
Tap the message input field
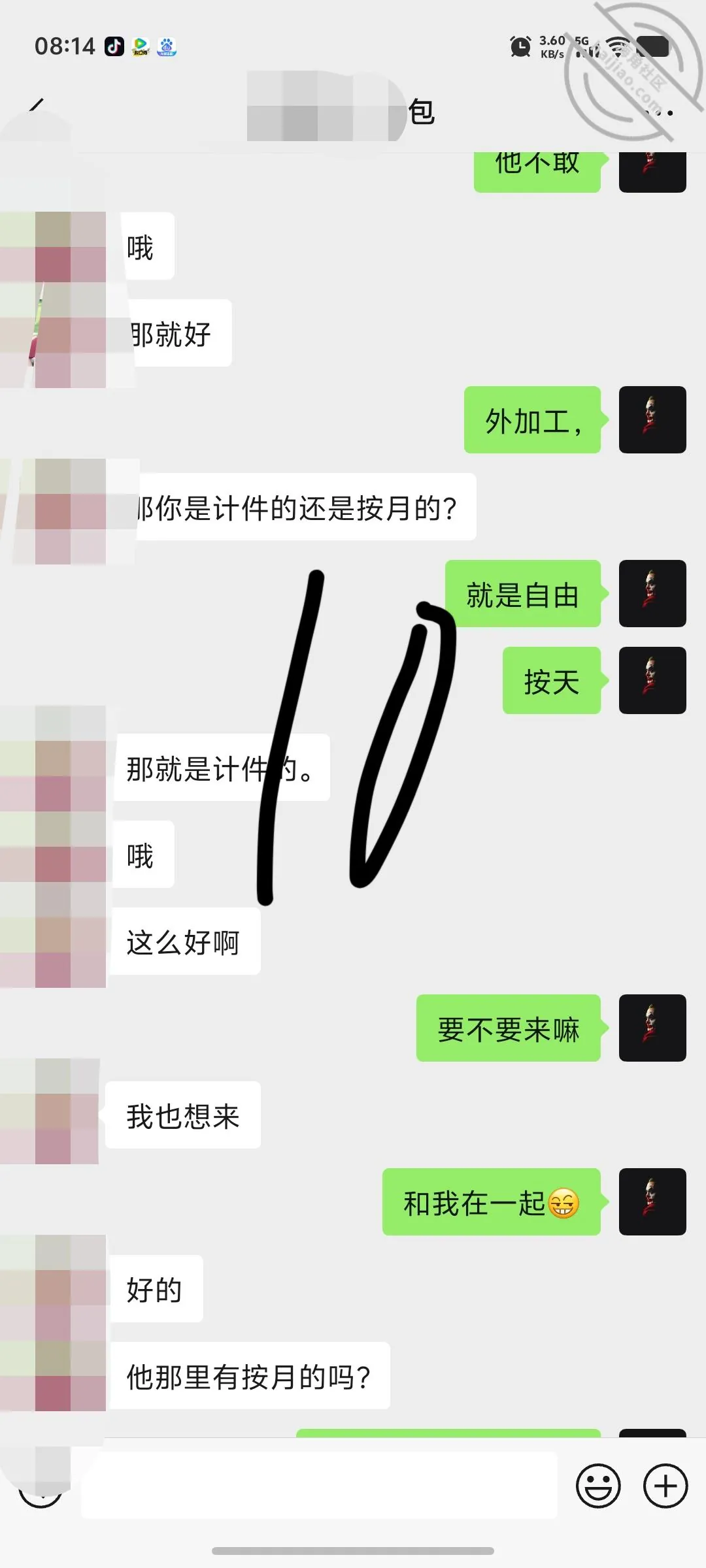pyautogui.click(x=319, y=1485)
